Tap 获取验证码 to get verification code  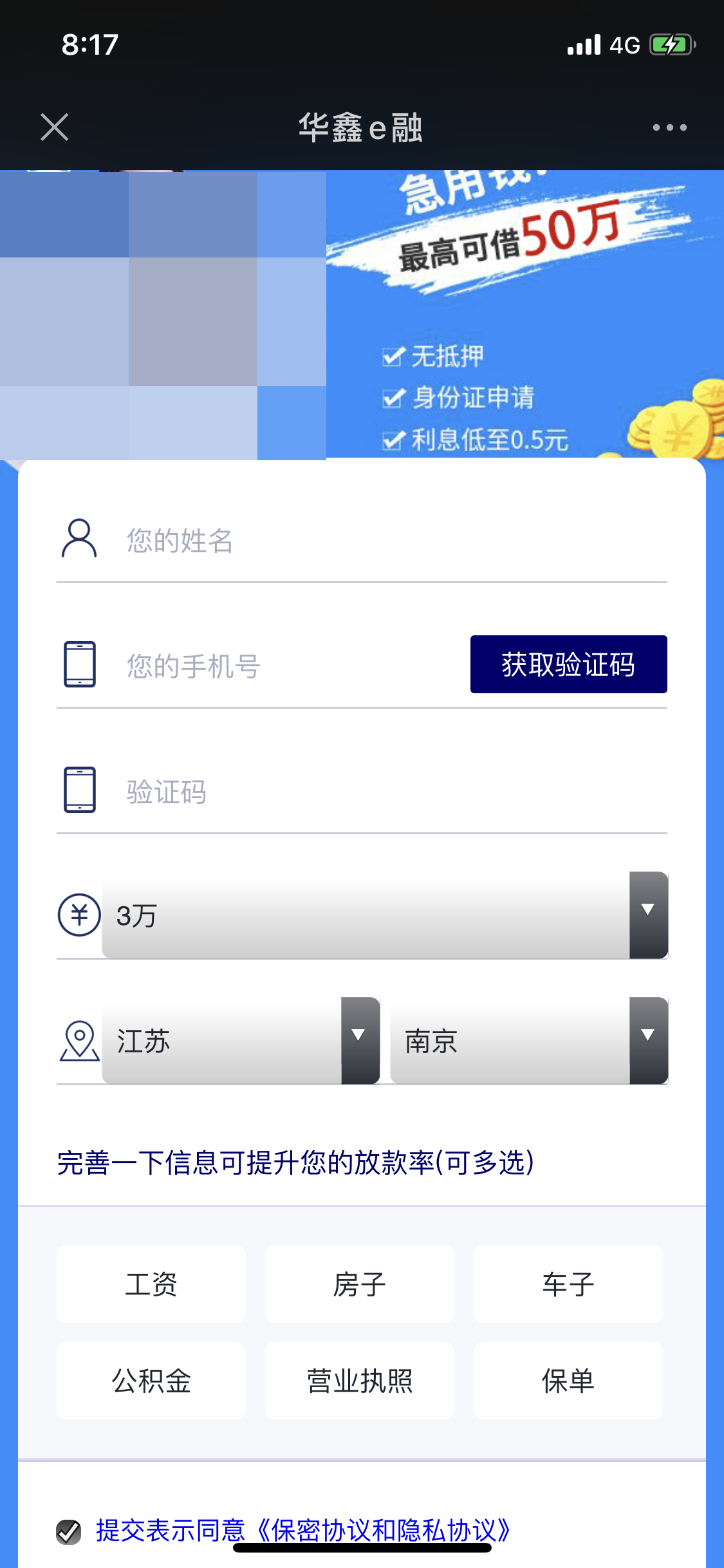[x=568, y=664]
